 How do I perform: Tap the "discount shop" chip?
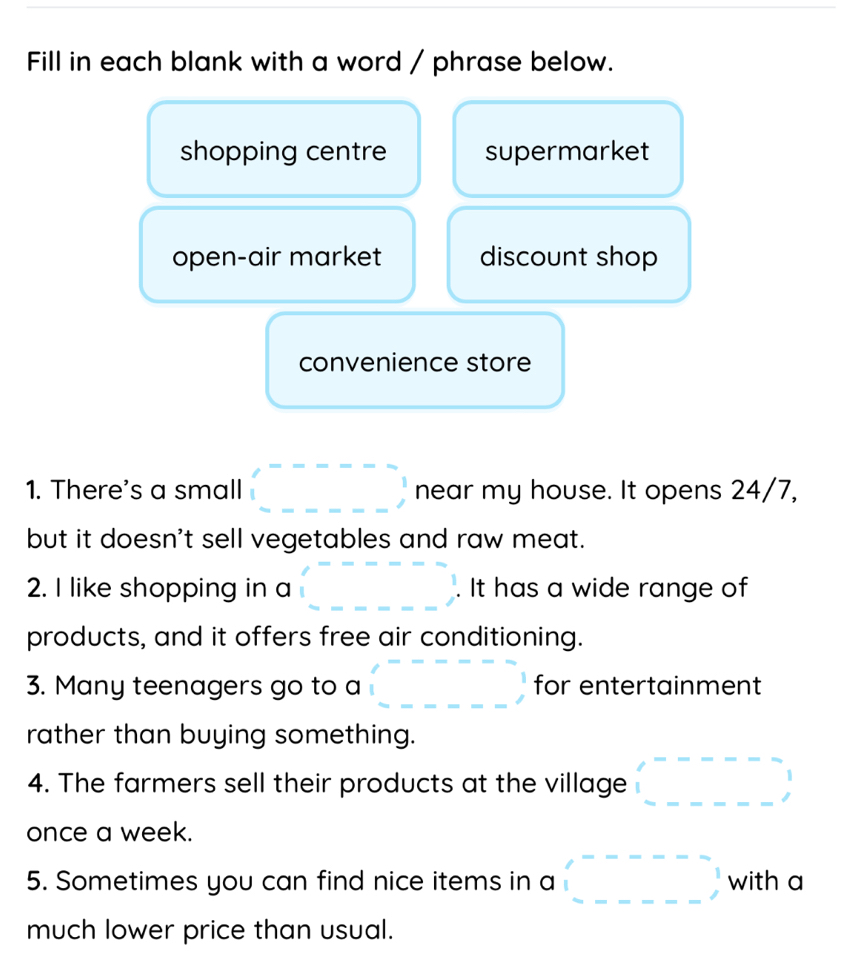point(568,256)
